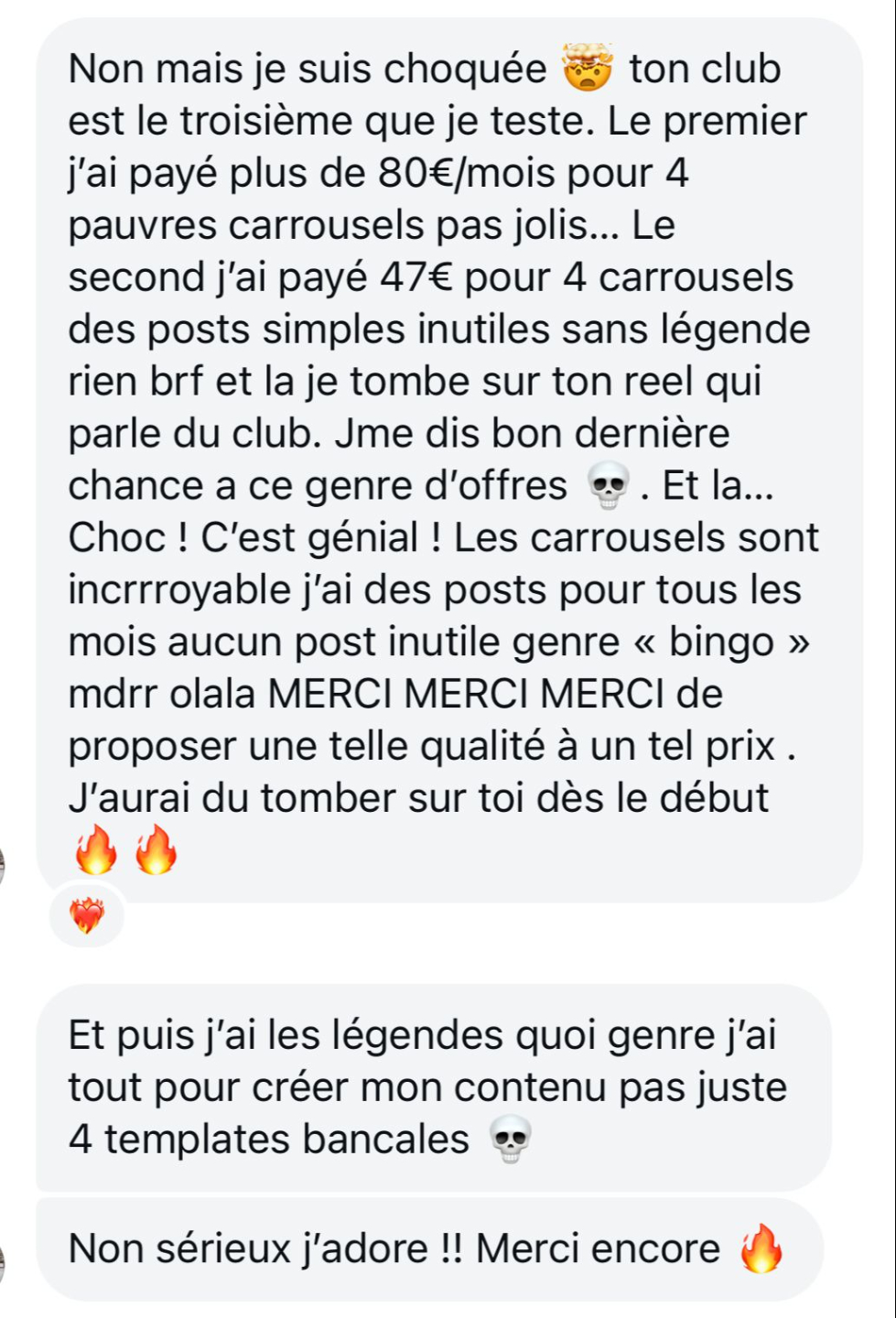Open the heart reaction under the first message
Viewport: 896px width, 1318px height.
[87, 914]
